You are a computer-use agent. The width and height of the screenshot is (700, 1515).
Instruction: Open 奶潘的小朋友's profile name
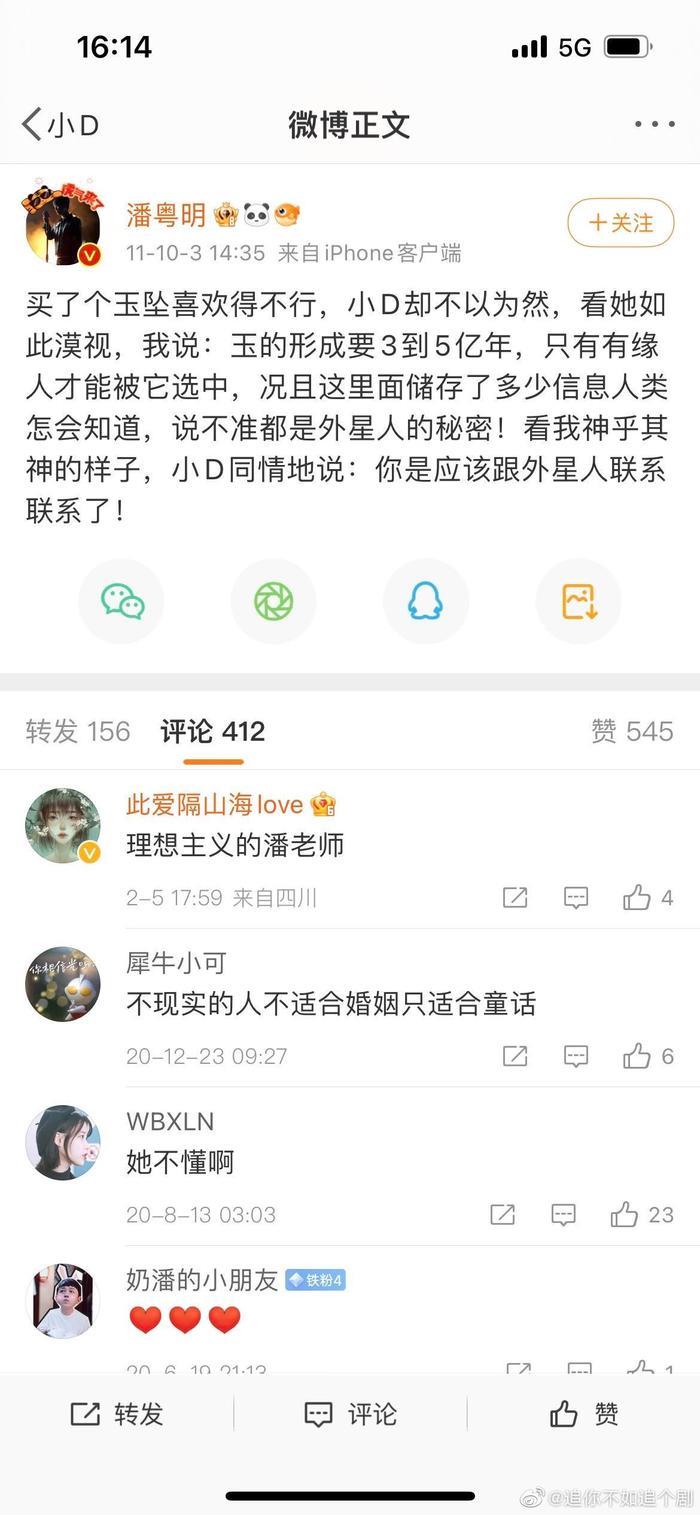point(202,1279)
